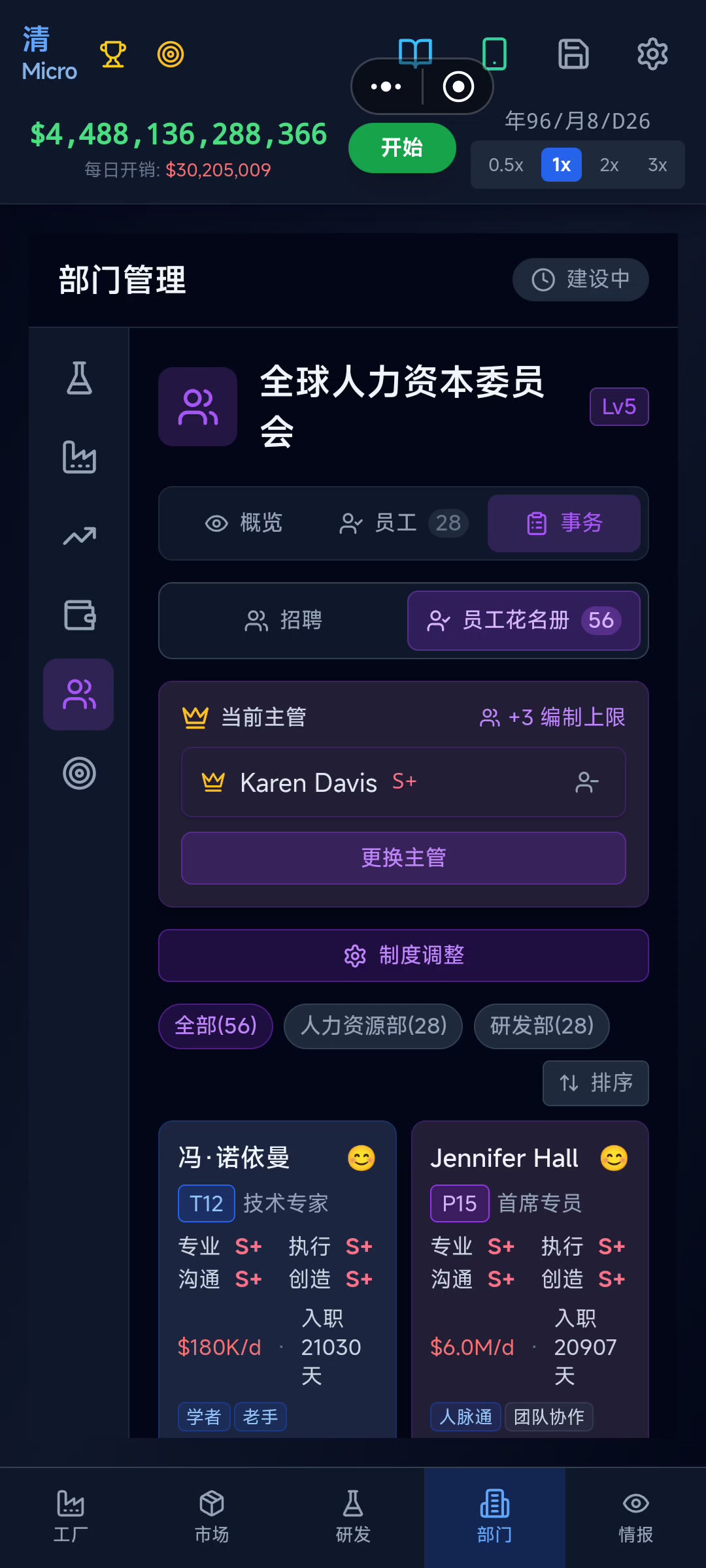Image resolution: width=706 pixels, height=1568 pixels.
Task: Filter roster by 人力资源部(28)
Action: [373, 1026]
